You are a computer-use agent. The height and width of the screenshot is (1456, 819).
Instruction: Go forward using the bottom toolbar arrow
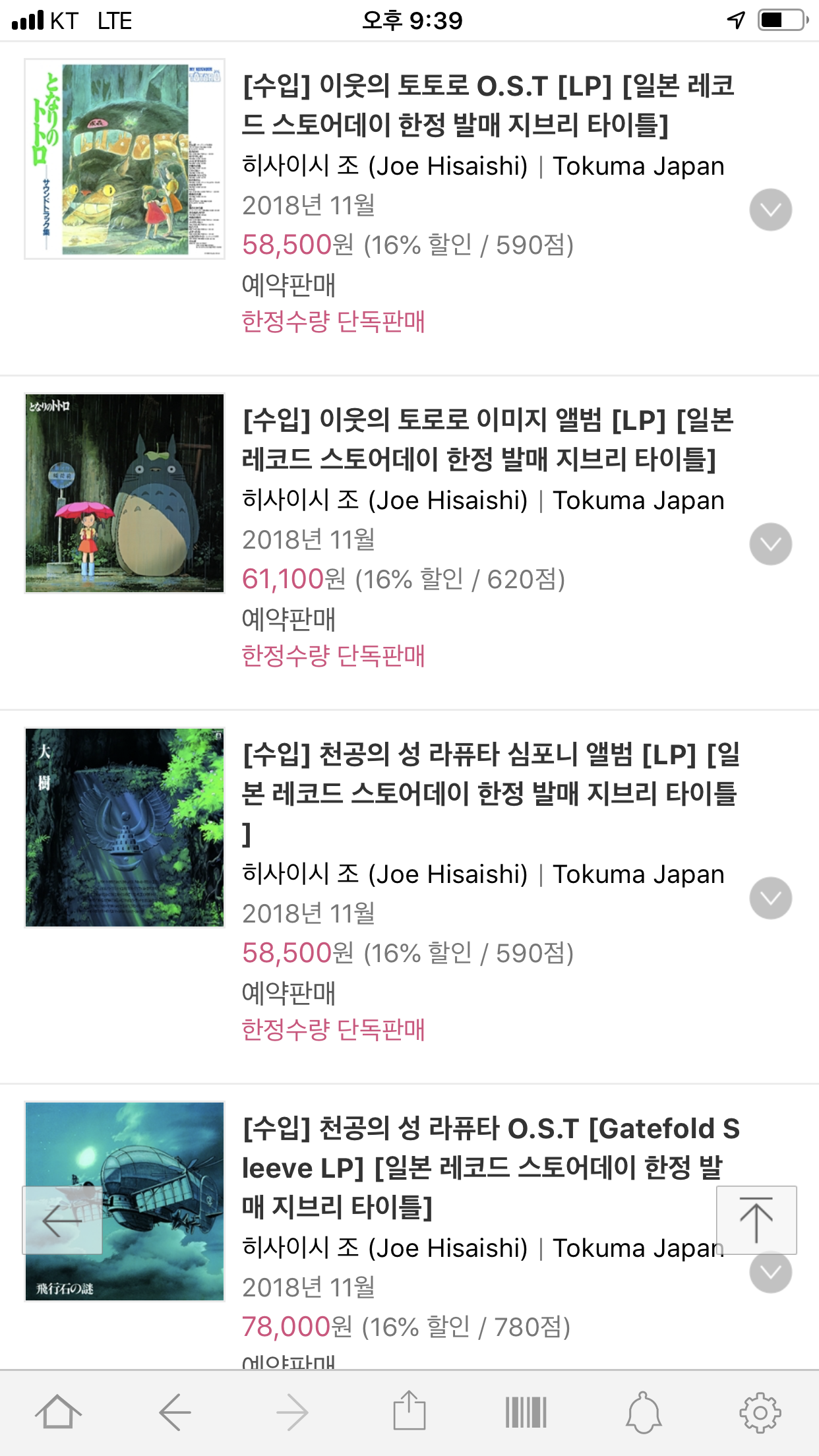point(292,1412)
